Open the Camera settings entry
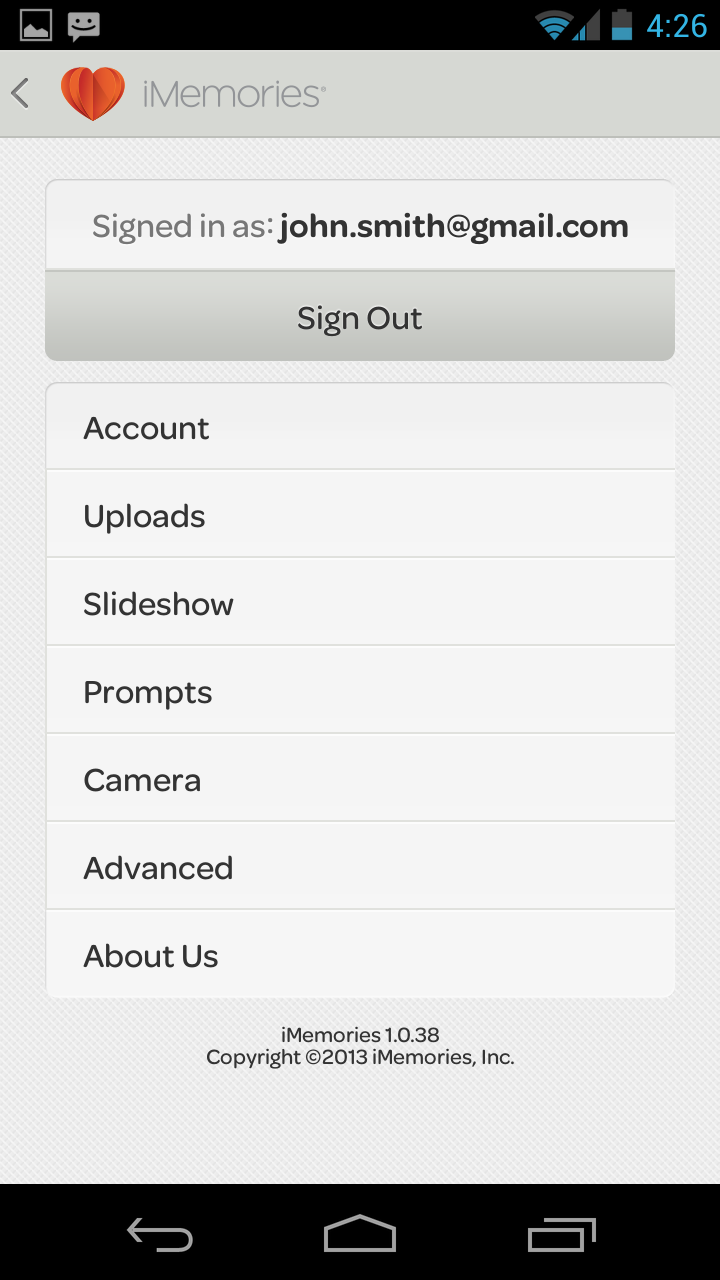 [x=360, y=779]
